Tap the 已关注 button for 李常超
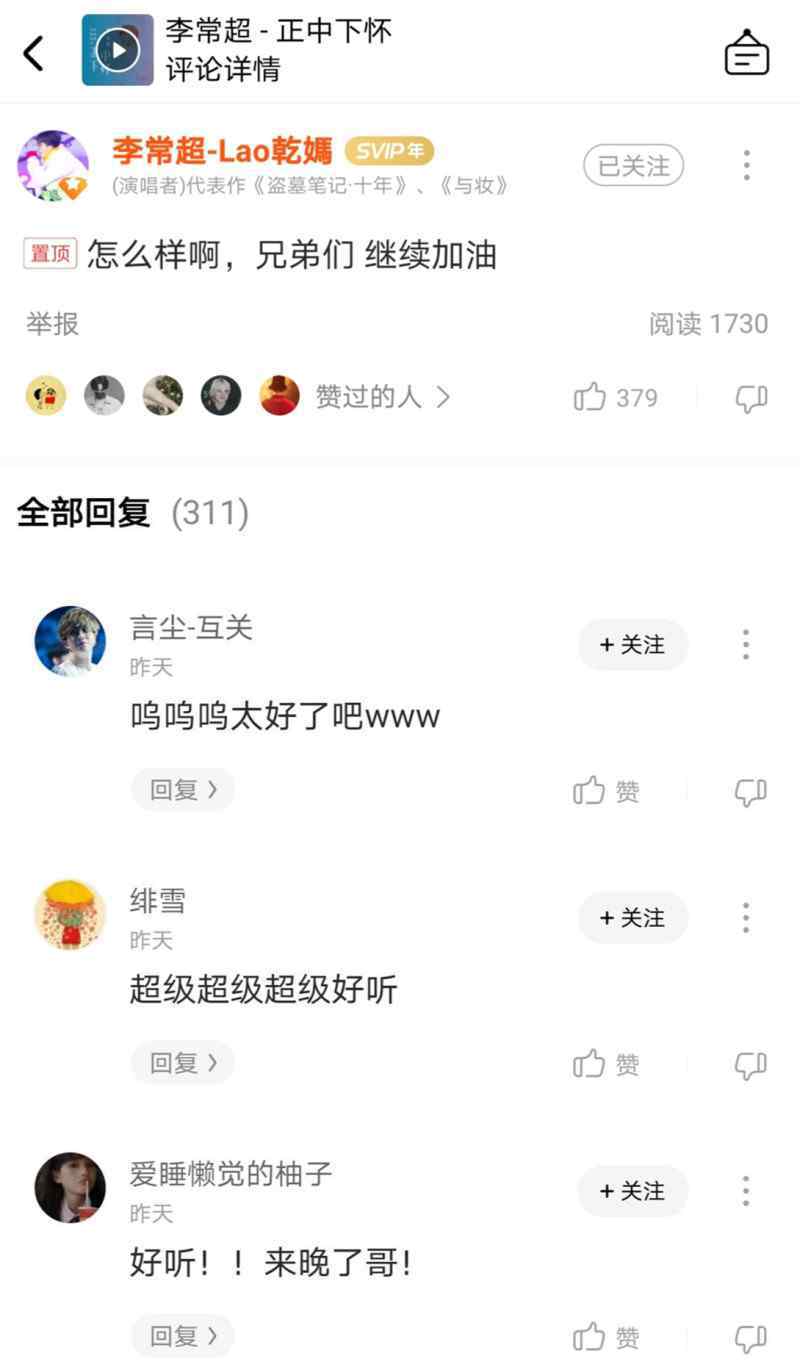The image size is (800, 1368). tap(634, 165)
